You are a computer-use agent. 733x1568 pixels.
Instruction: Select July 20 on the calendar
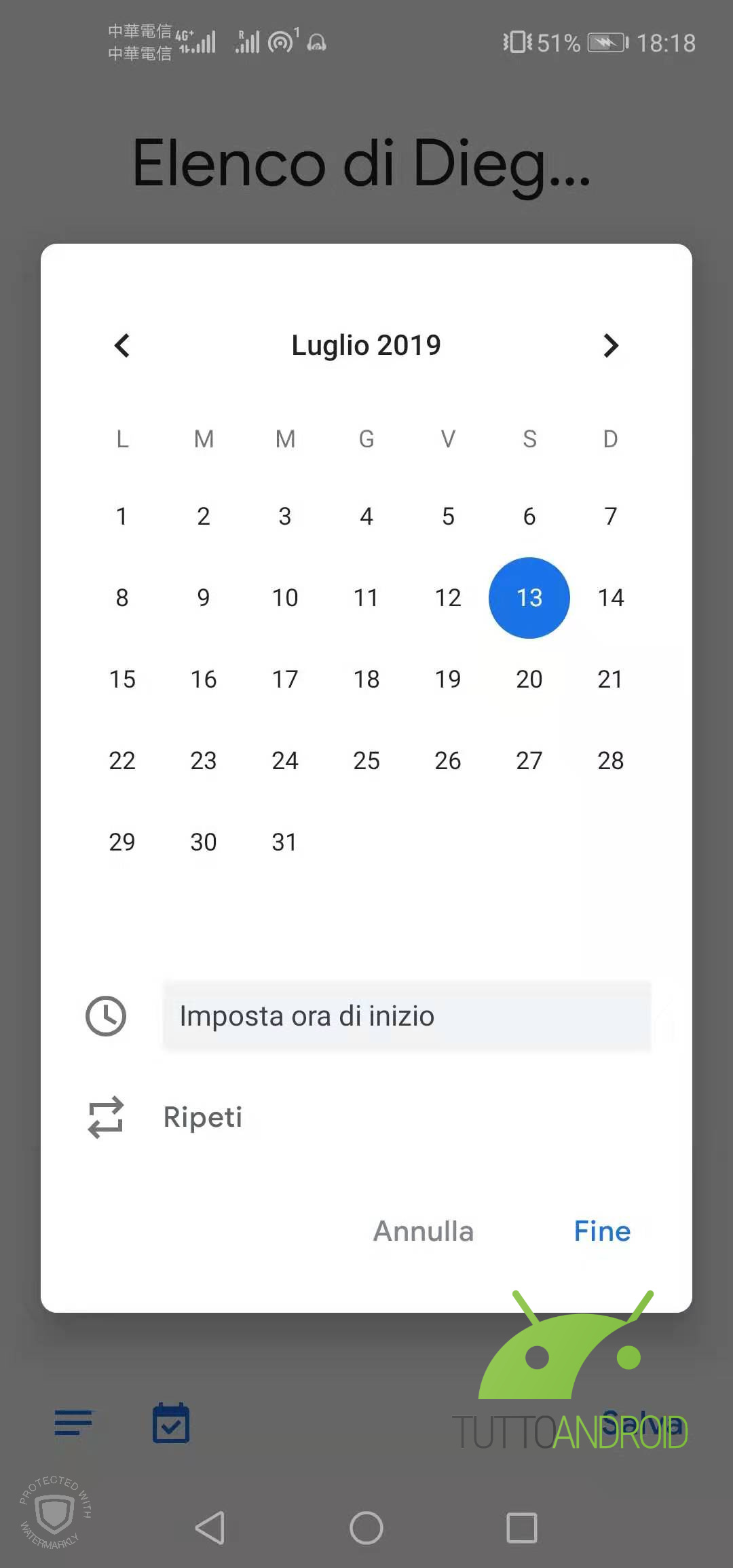click(x=529, y=679)
